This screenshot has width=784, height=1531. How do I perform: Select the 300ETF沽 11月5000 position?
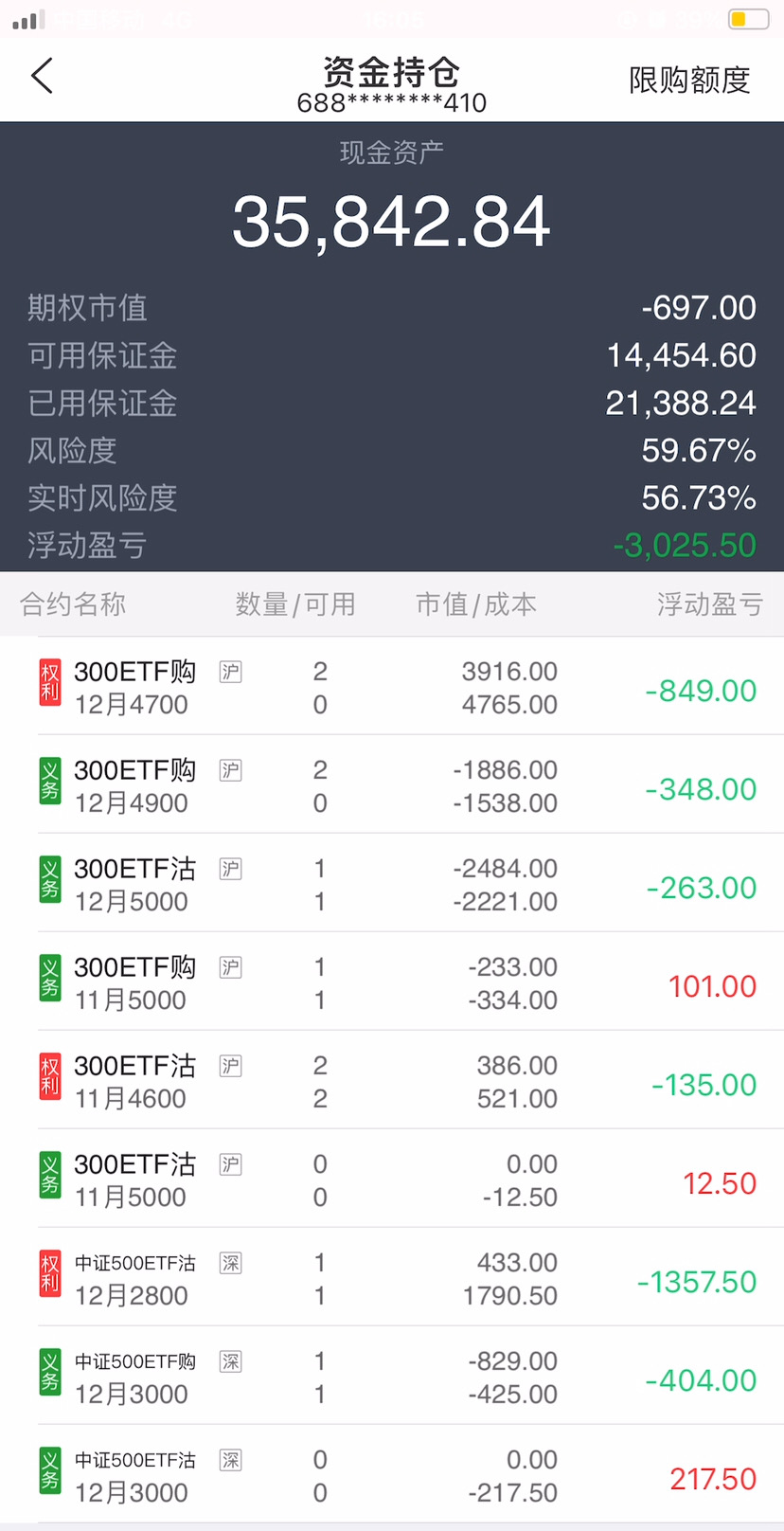point(392,1180)
